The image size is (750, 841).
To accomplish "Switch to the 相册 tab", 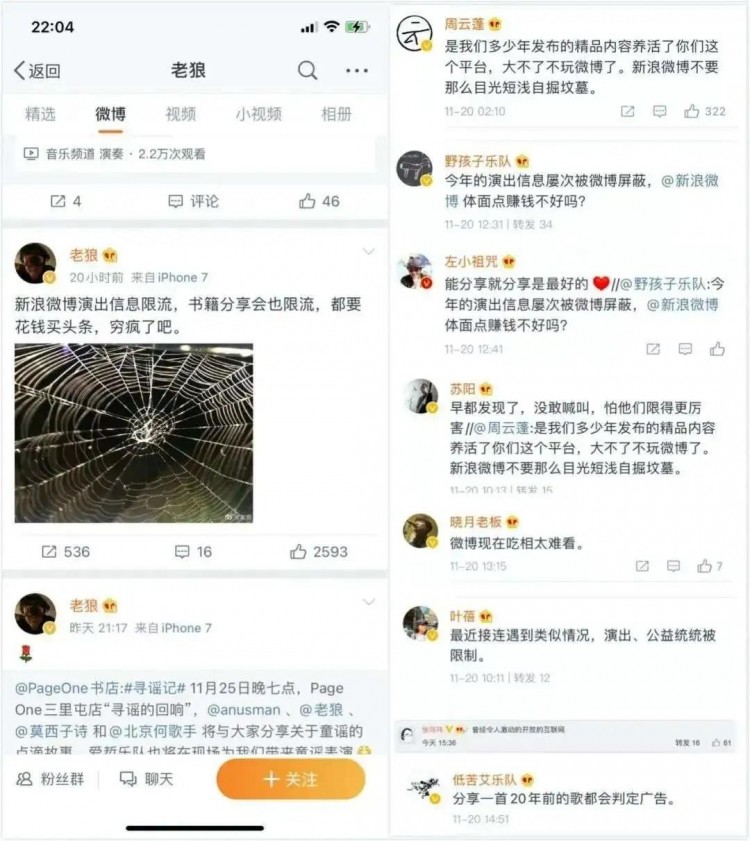I will coord(340,115).
